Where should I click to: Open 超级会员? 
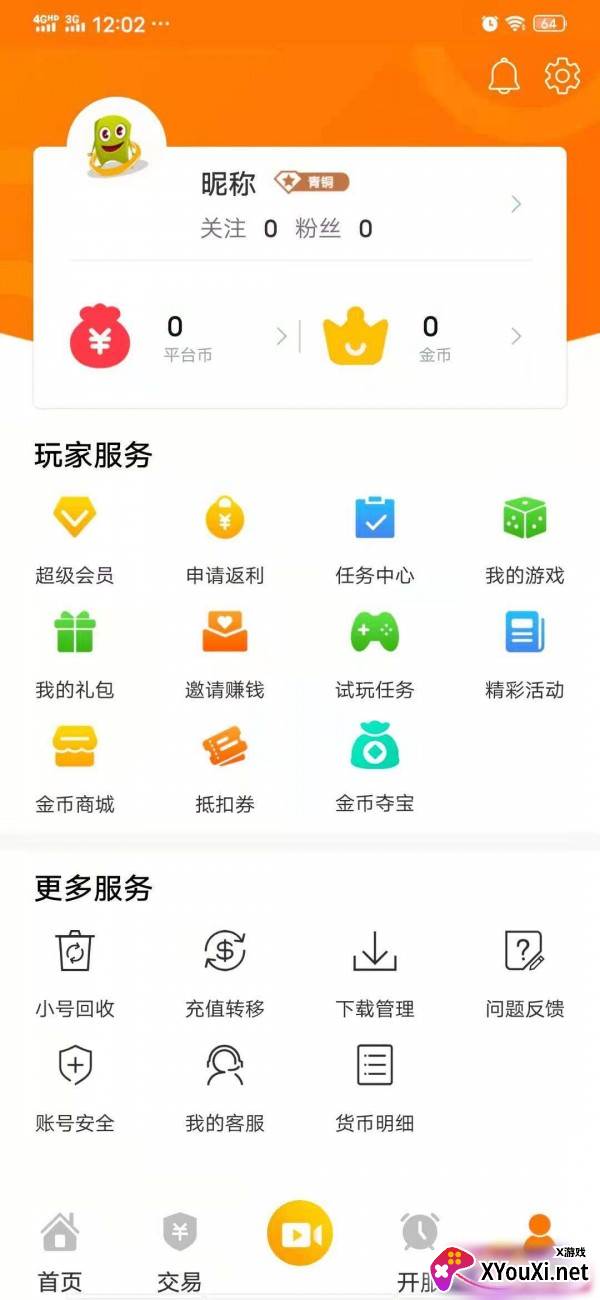tap(75, 540)
